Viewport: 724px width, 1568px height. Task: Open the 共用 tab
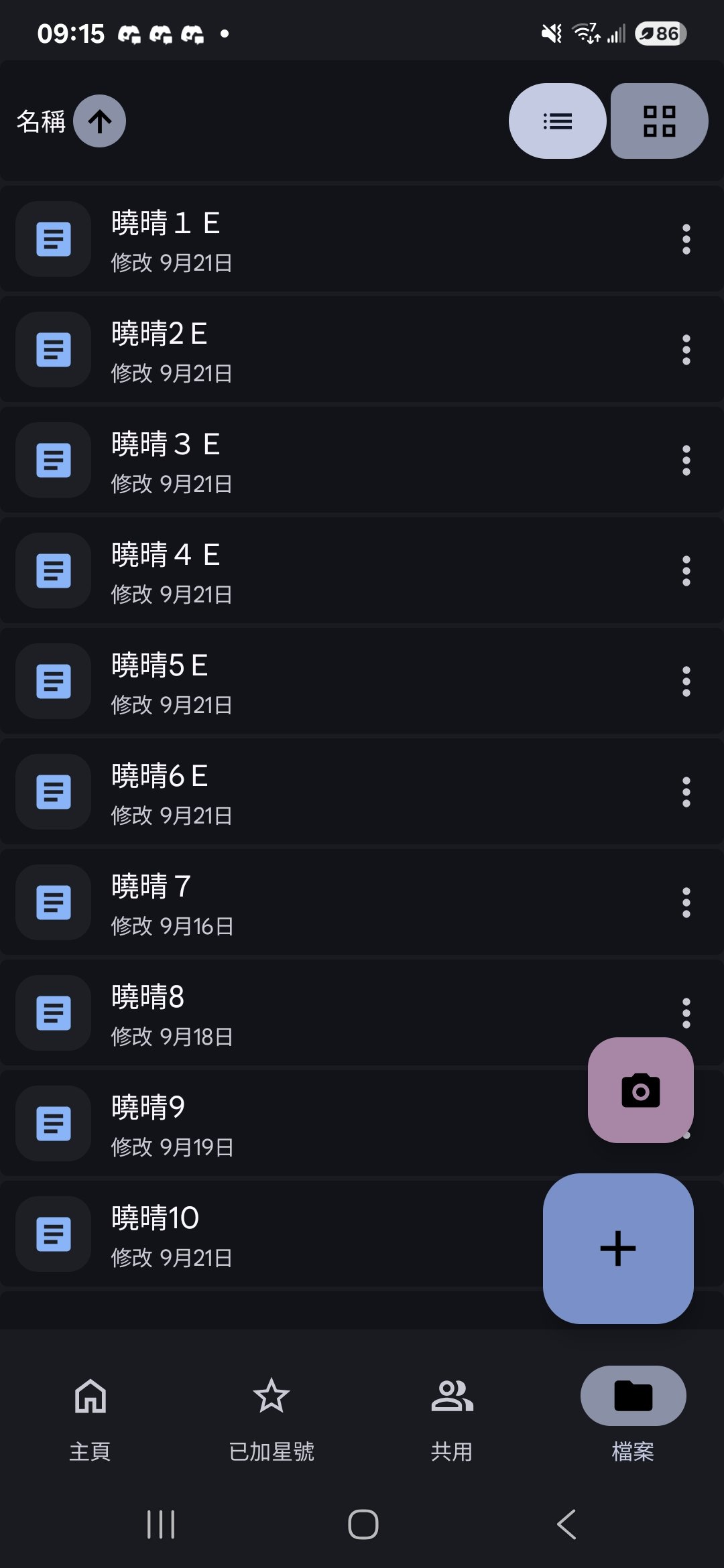452,1414
